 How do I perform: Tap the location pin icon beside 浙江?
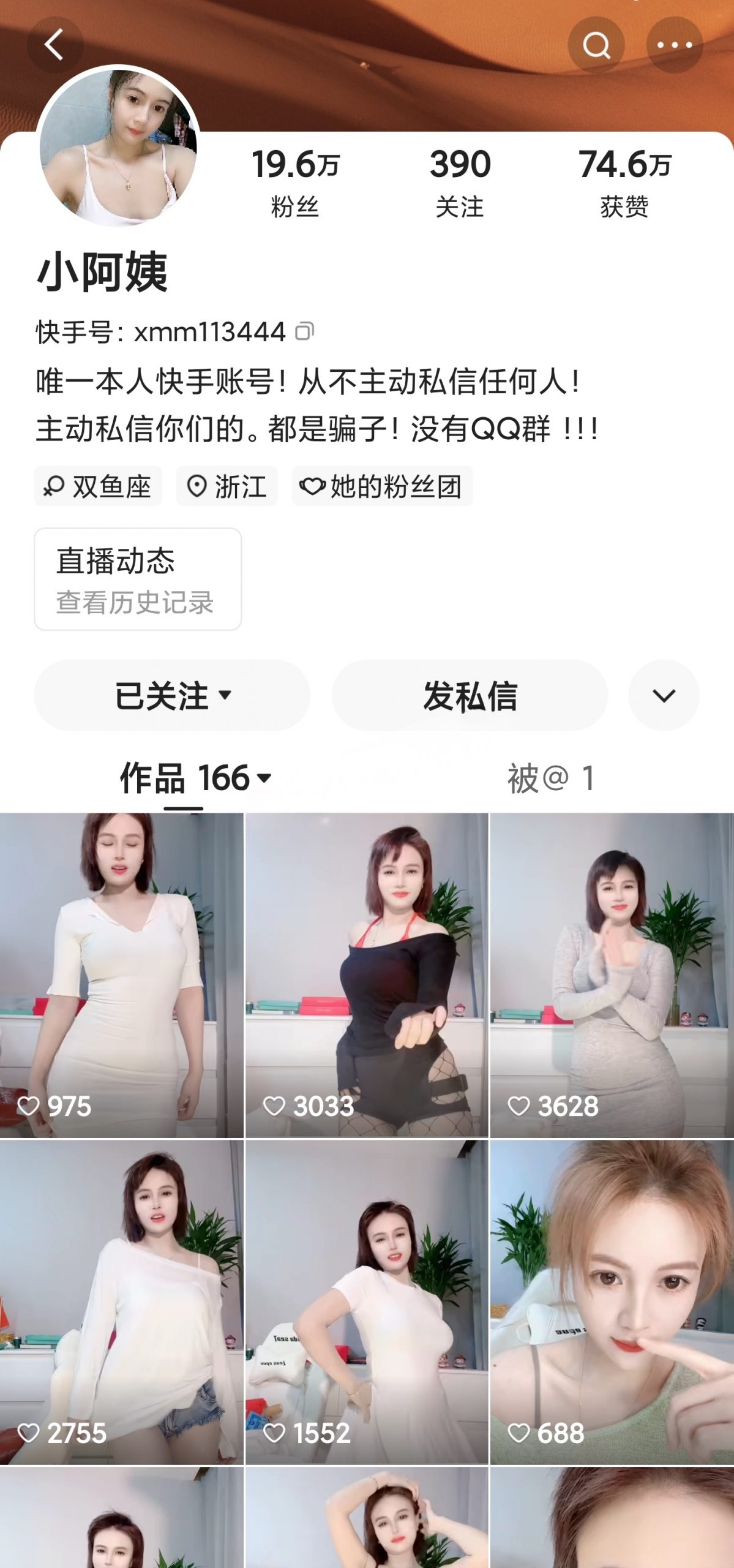(198, 486)
